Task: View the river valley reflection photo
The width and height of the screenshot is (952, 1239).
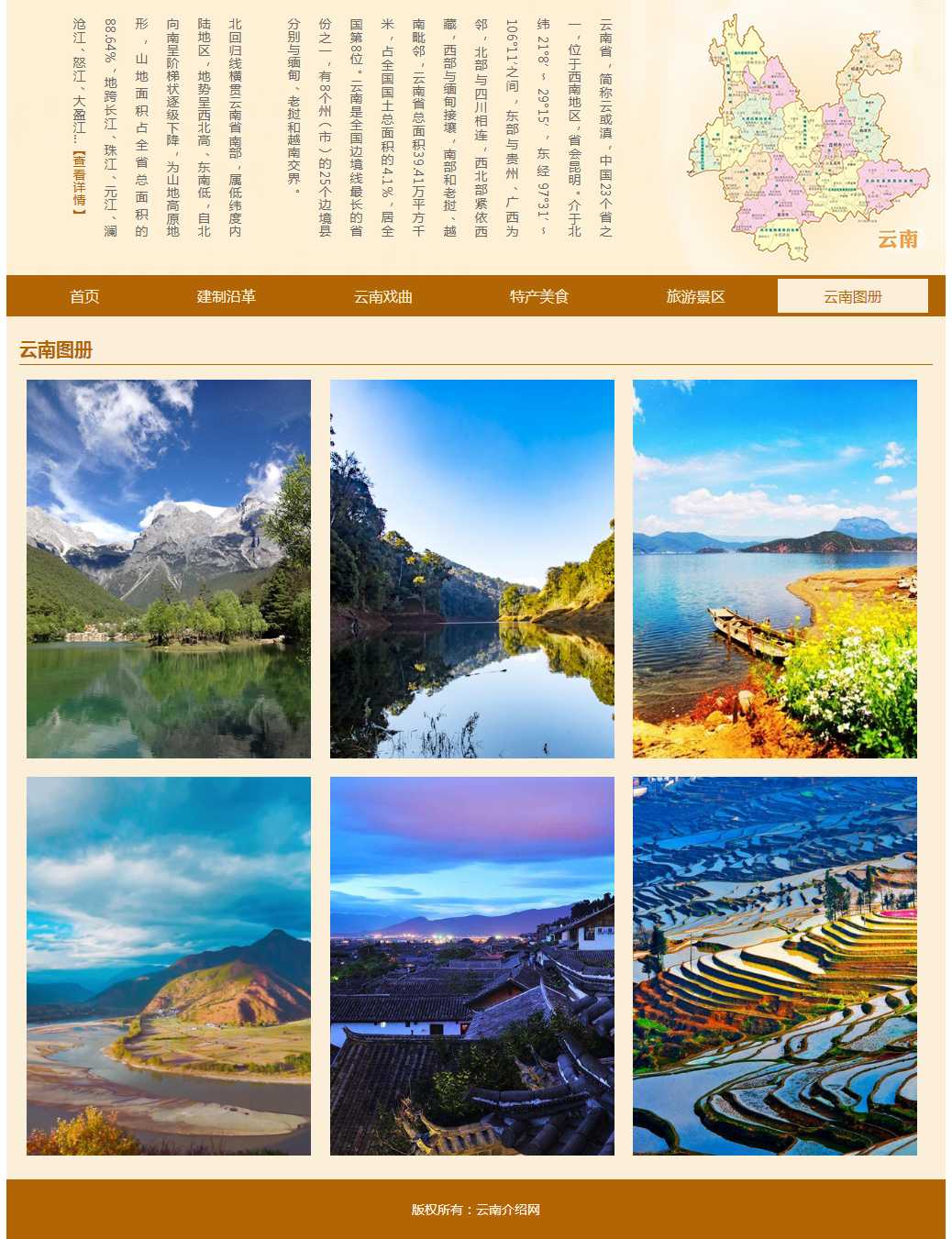Action: pos(471,569)
